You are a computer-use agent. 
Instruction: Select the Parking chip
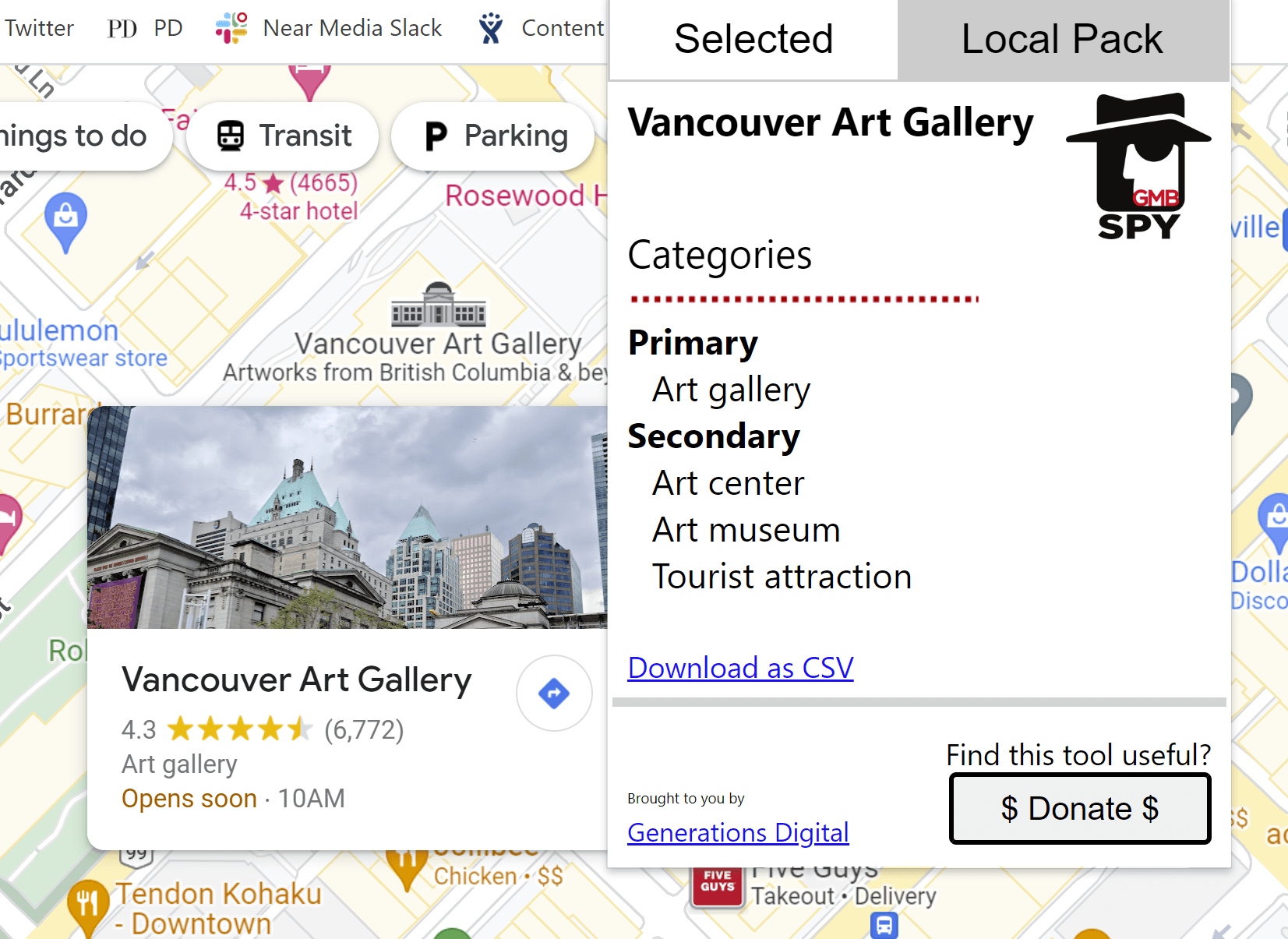pos(493,136)
